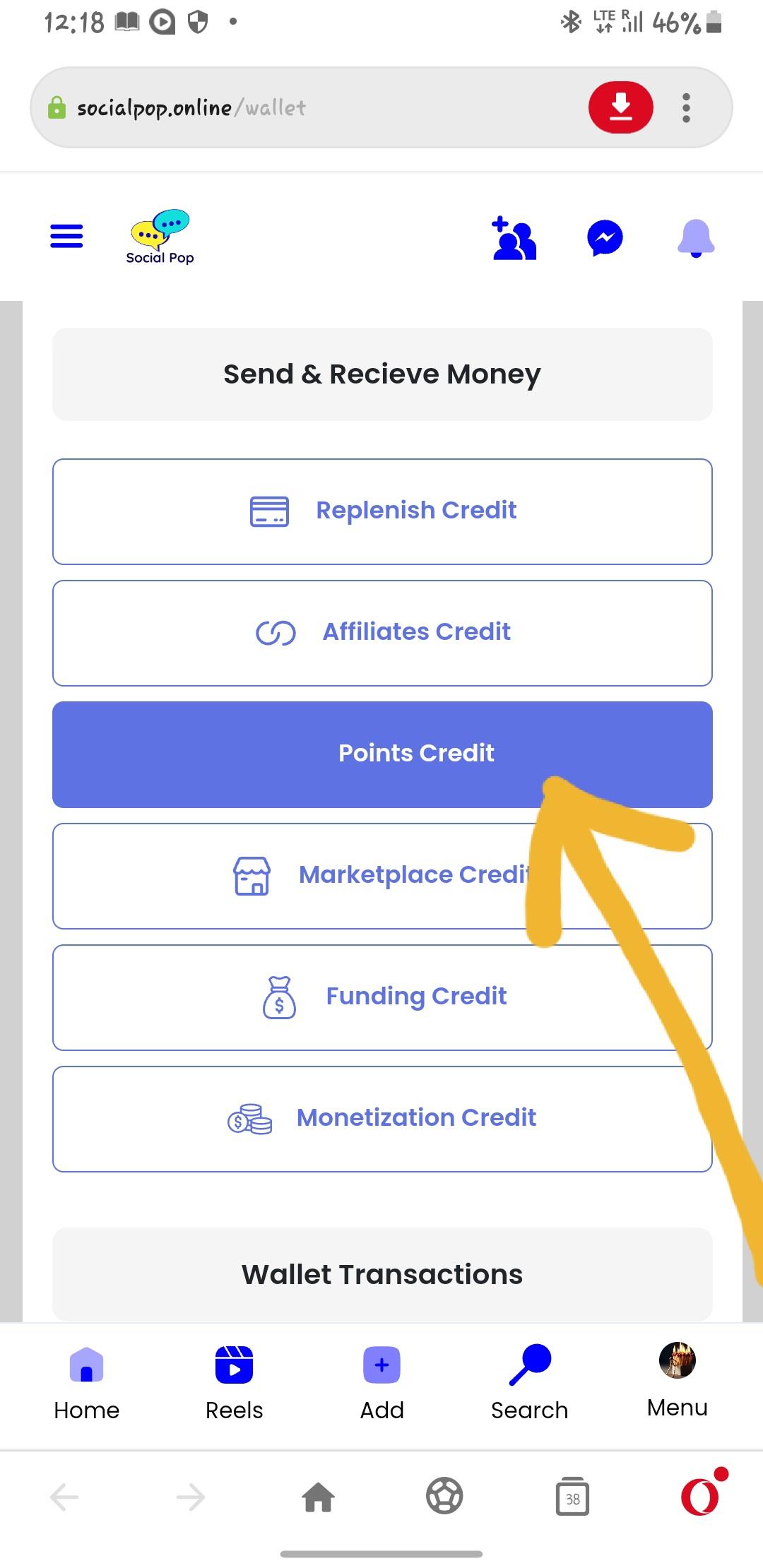This screenshot has height=1568, width=763.
Task: Select Funding Credit
Action: 382,997
